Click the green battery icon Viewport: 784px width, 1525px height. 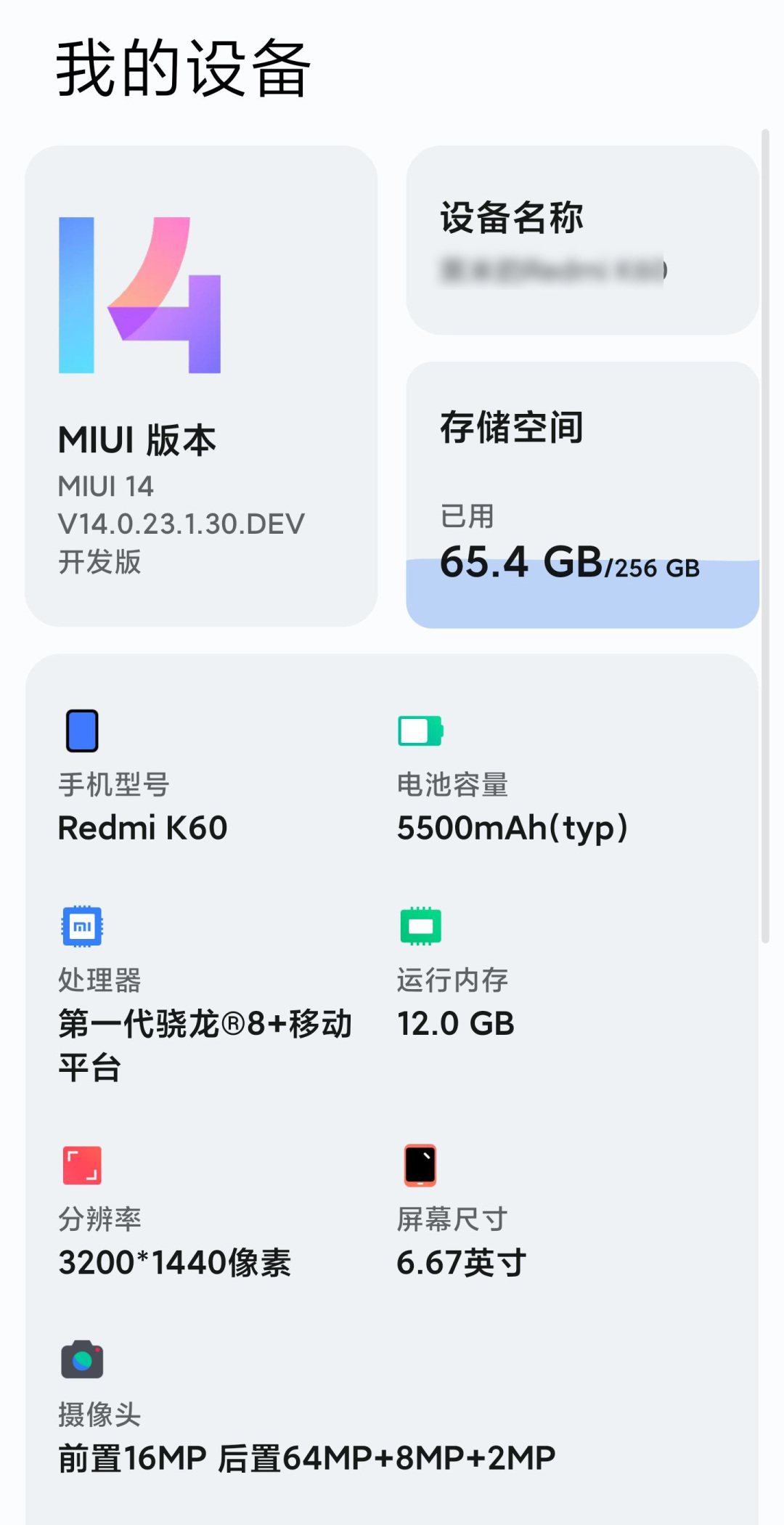click(420, 730)
